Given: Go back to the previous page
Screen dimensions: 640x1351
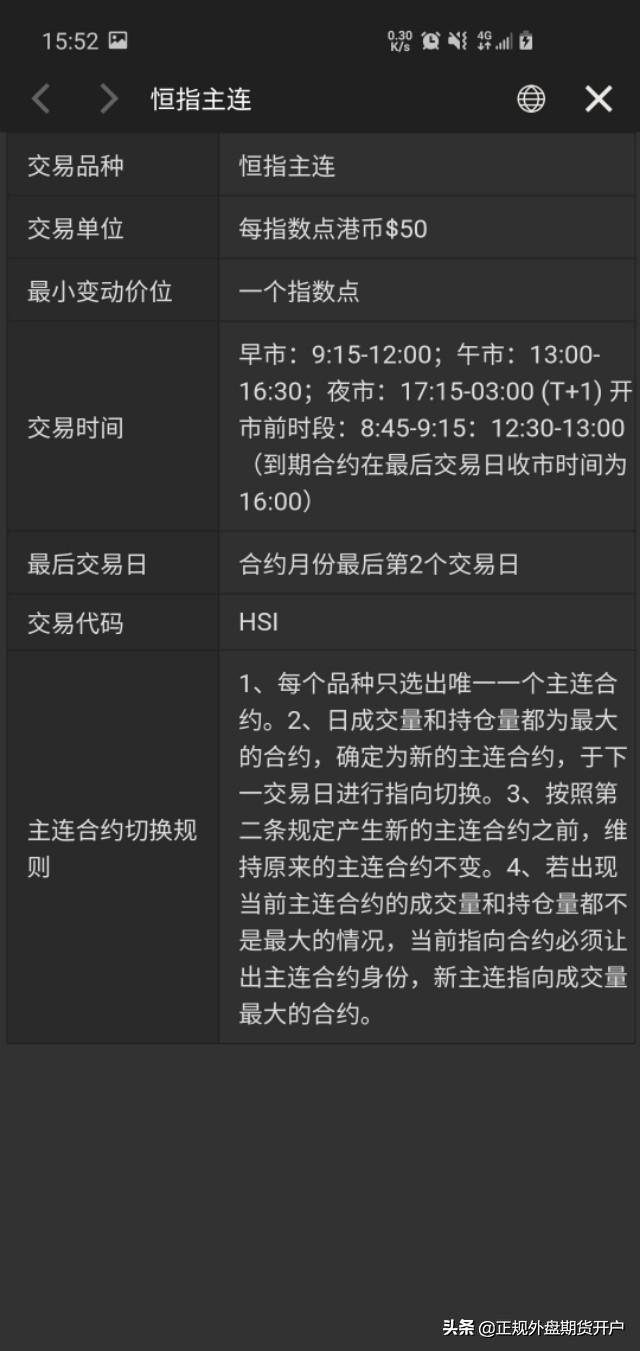Looking at the screenshot, I should click(41, 98).
